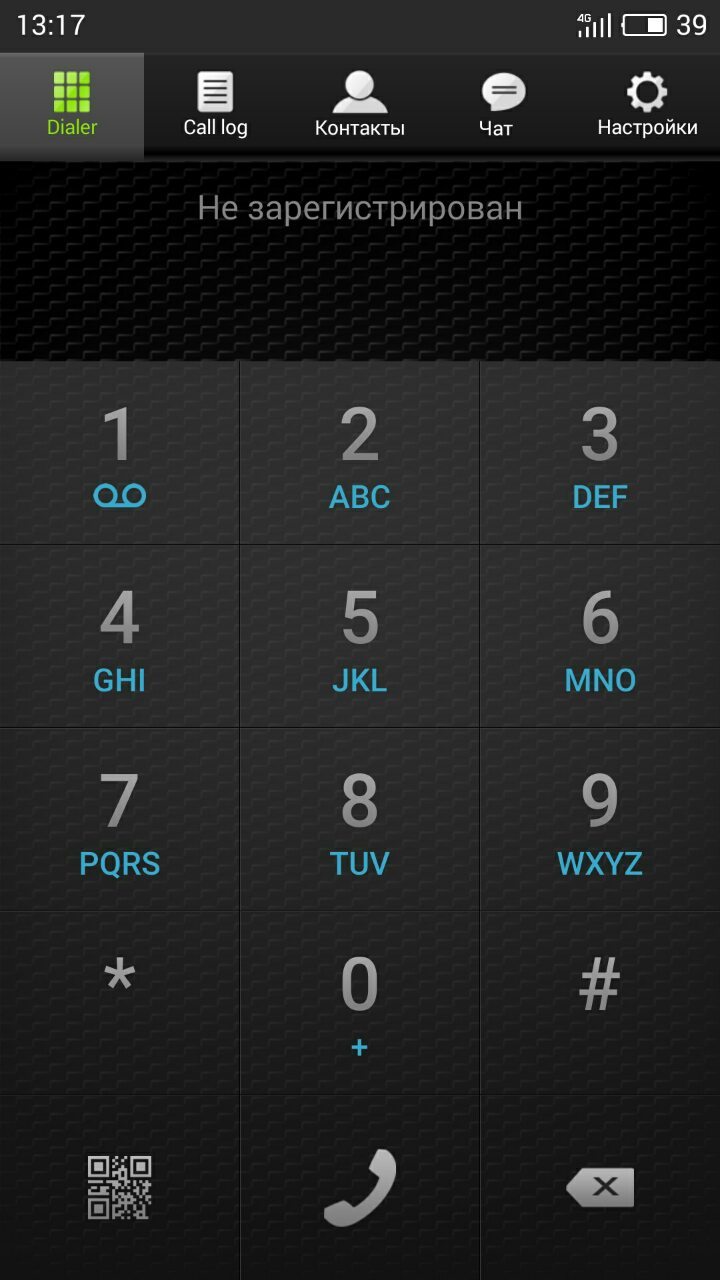Viewport: 720px width, 1280px height.
Task: Tap the star key
Action: 120,1002
